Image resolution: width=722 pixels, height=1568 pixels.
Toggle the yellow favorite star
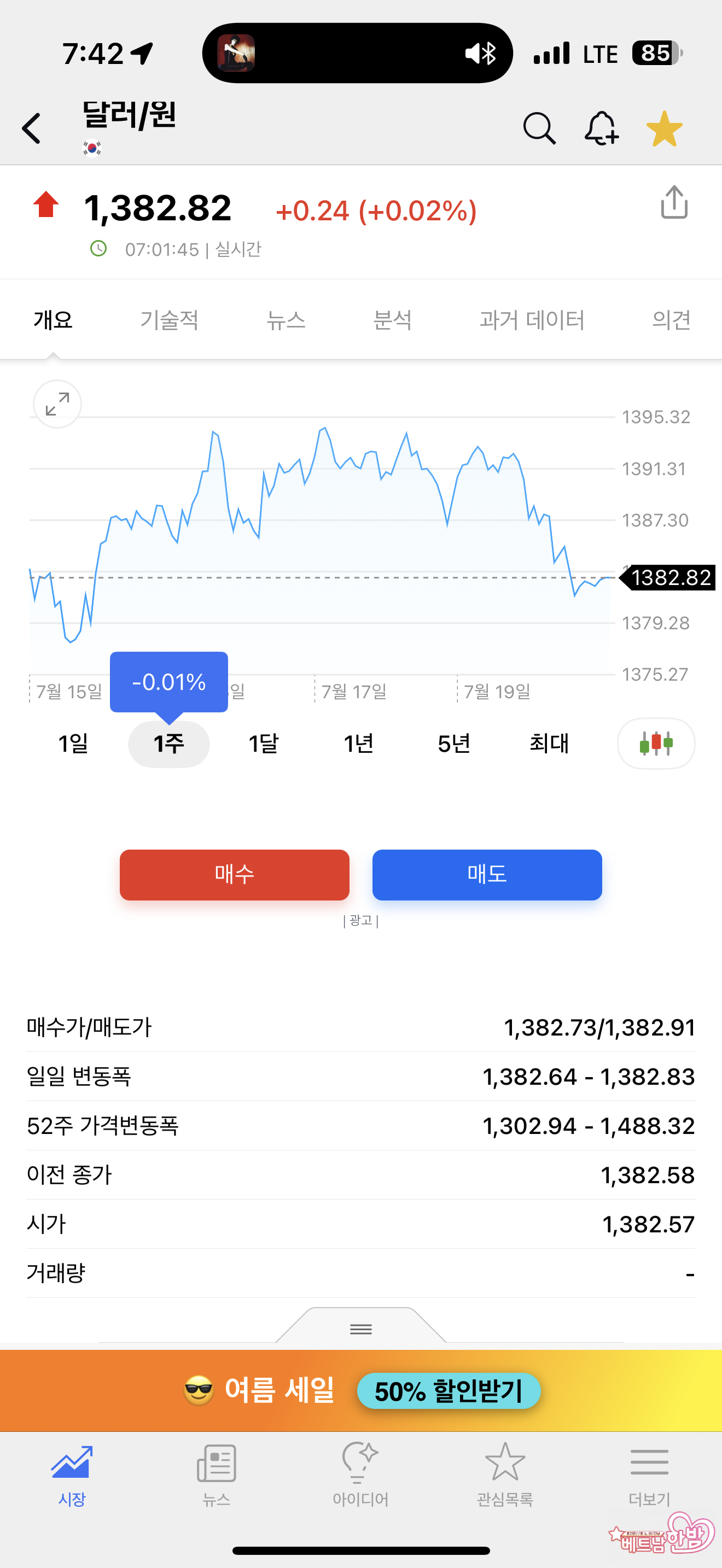click(x=664, y=128)
